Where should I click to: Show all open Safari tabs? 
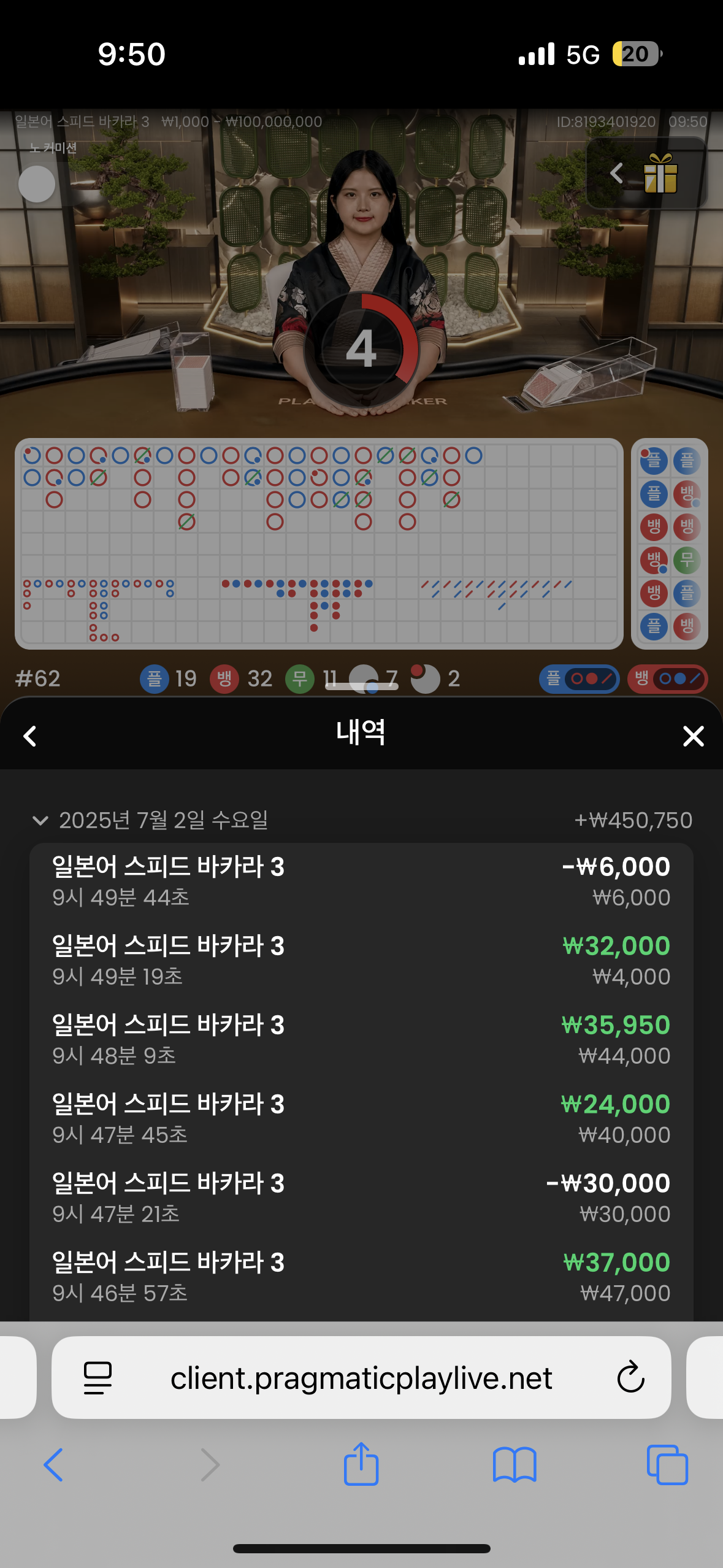(667, 1464)
